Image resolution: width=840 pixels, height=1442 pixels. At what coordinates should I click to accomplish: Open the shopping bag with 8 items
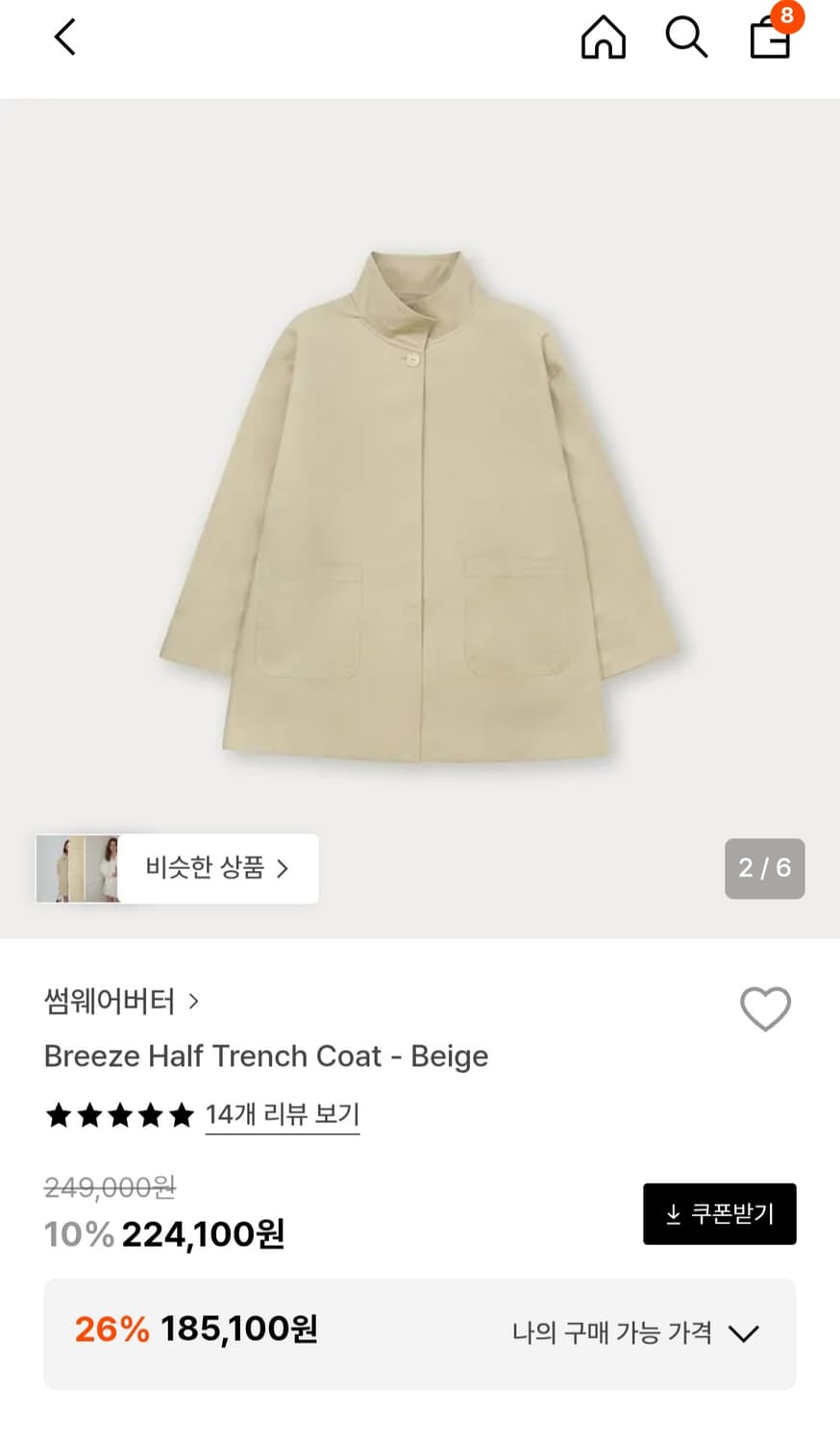771,37
